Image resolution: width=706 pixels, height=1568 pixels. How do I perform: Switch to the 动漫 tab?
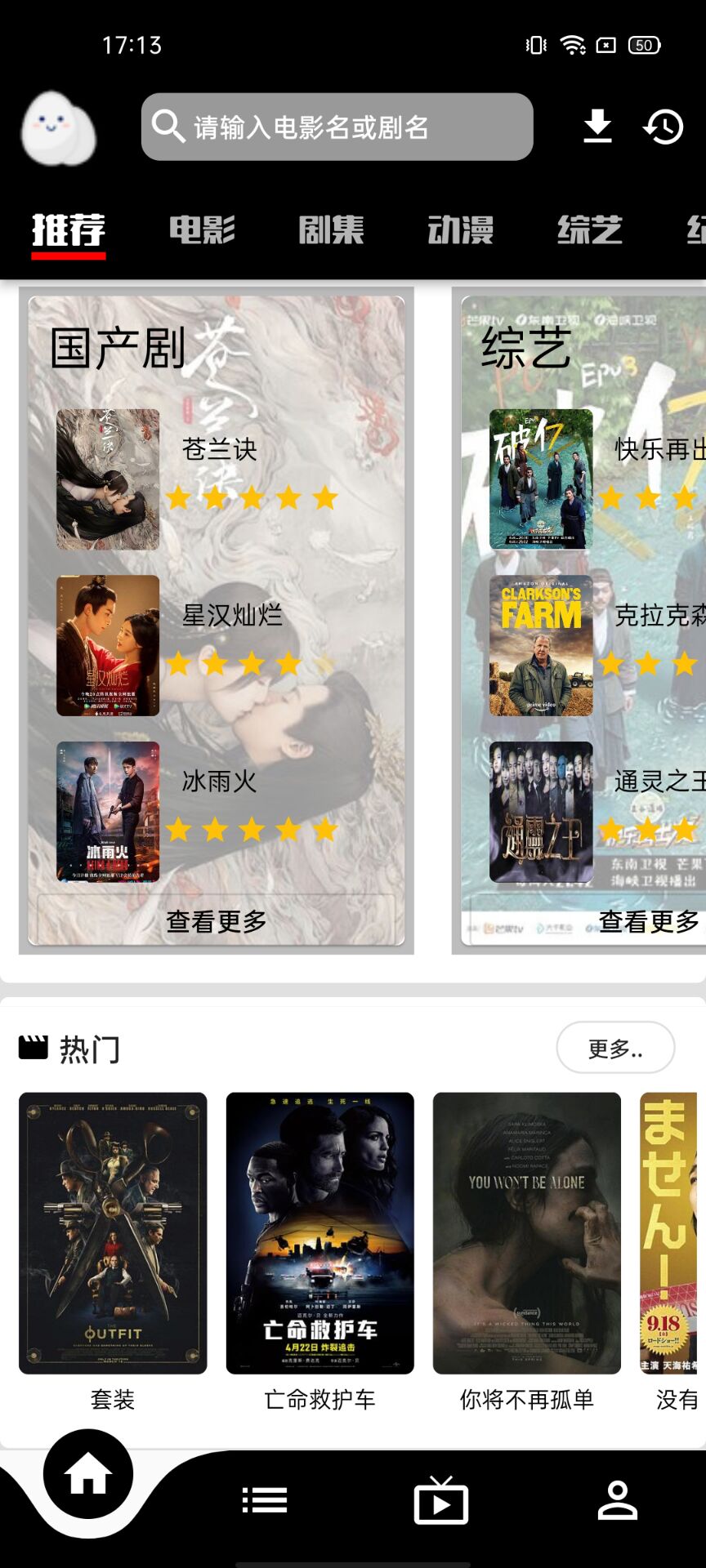[460, 229]
